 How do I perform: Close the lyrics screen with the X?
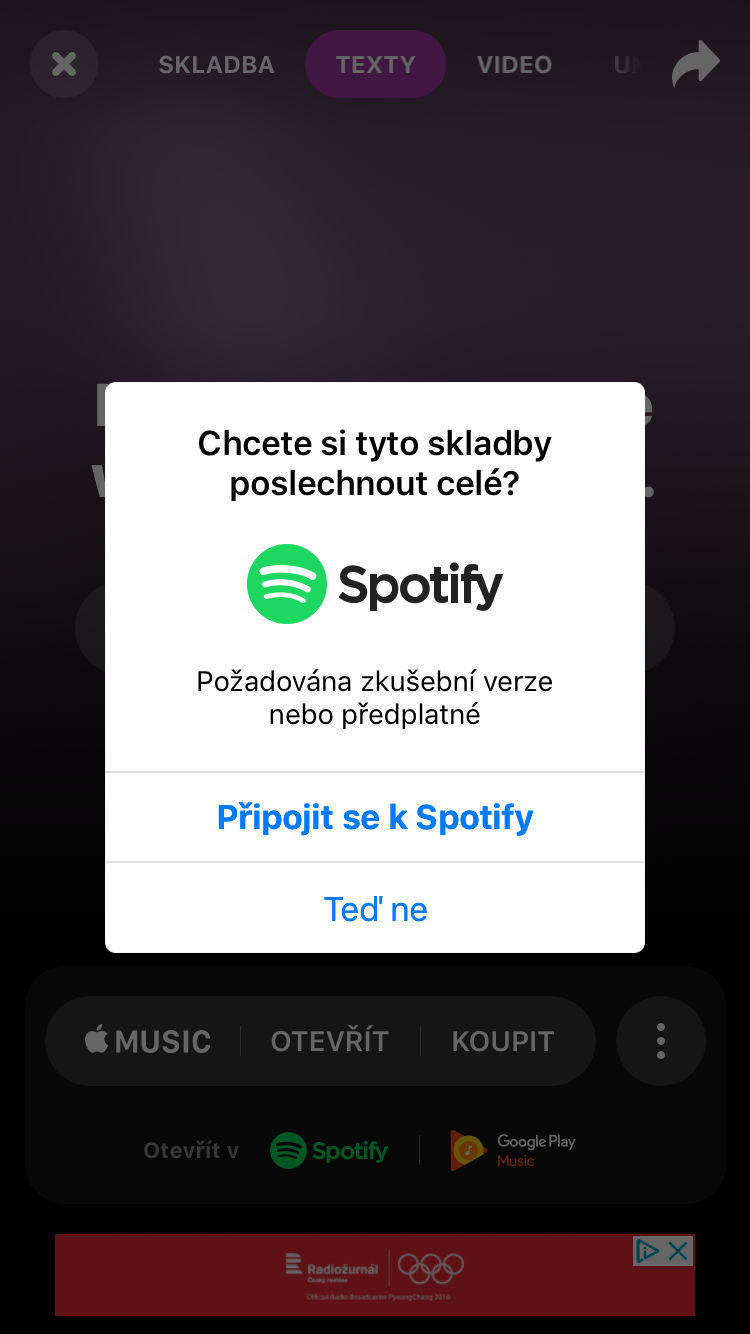[x=64, y=65]
